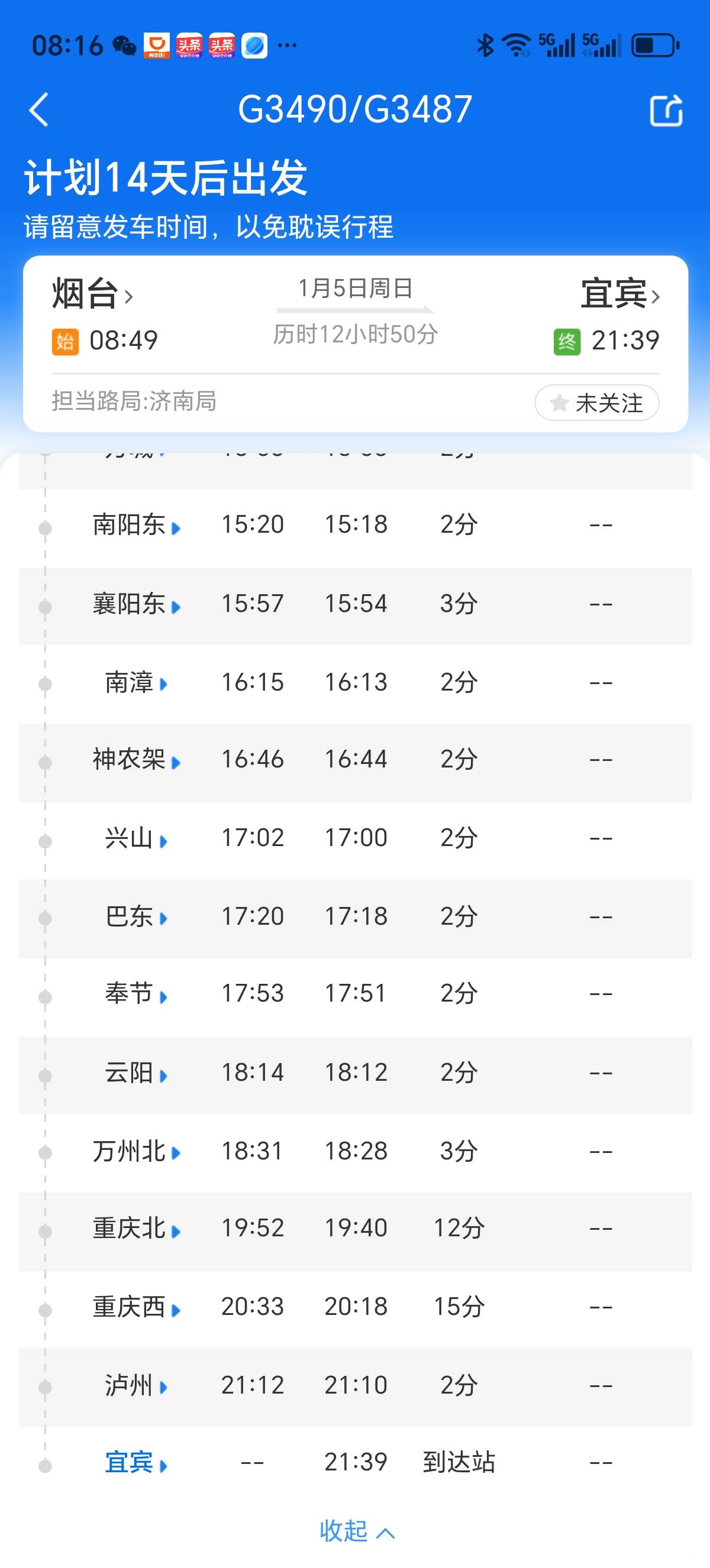Open terminal station 宜宾 in the stop list
Viewport: 710px width, 1568px height.
click(136, 1463)
